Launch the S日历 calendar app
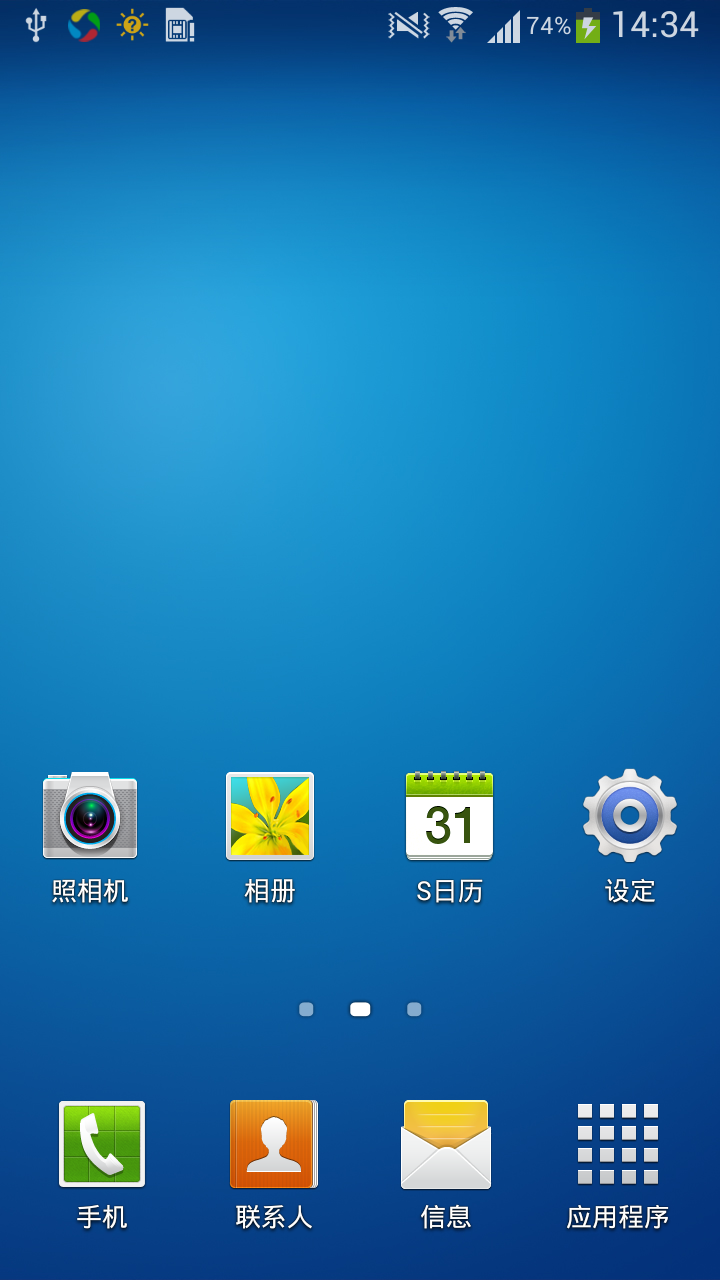 pyautogui.click(x=449, y=817)
